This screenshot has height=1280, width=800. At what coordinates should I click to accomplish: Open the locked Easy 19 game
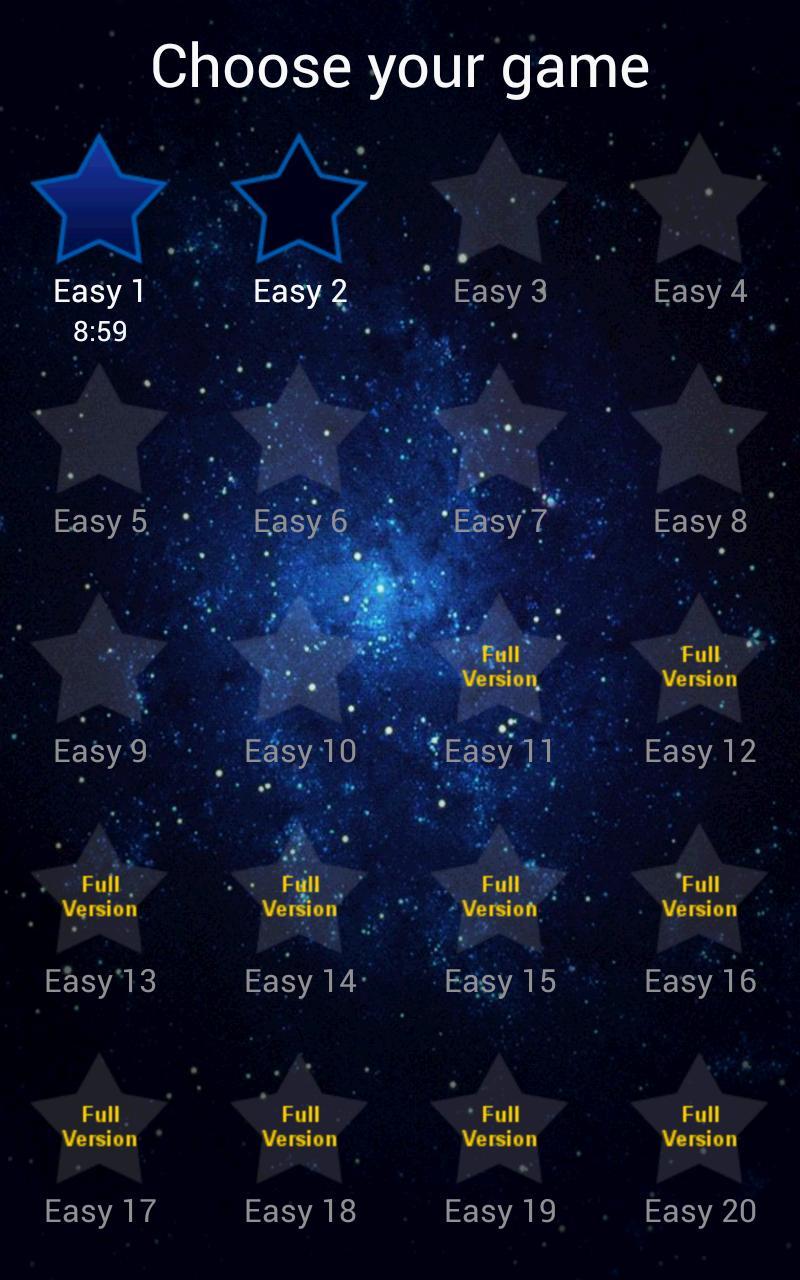pos(499,1125)
